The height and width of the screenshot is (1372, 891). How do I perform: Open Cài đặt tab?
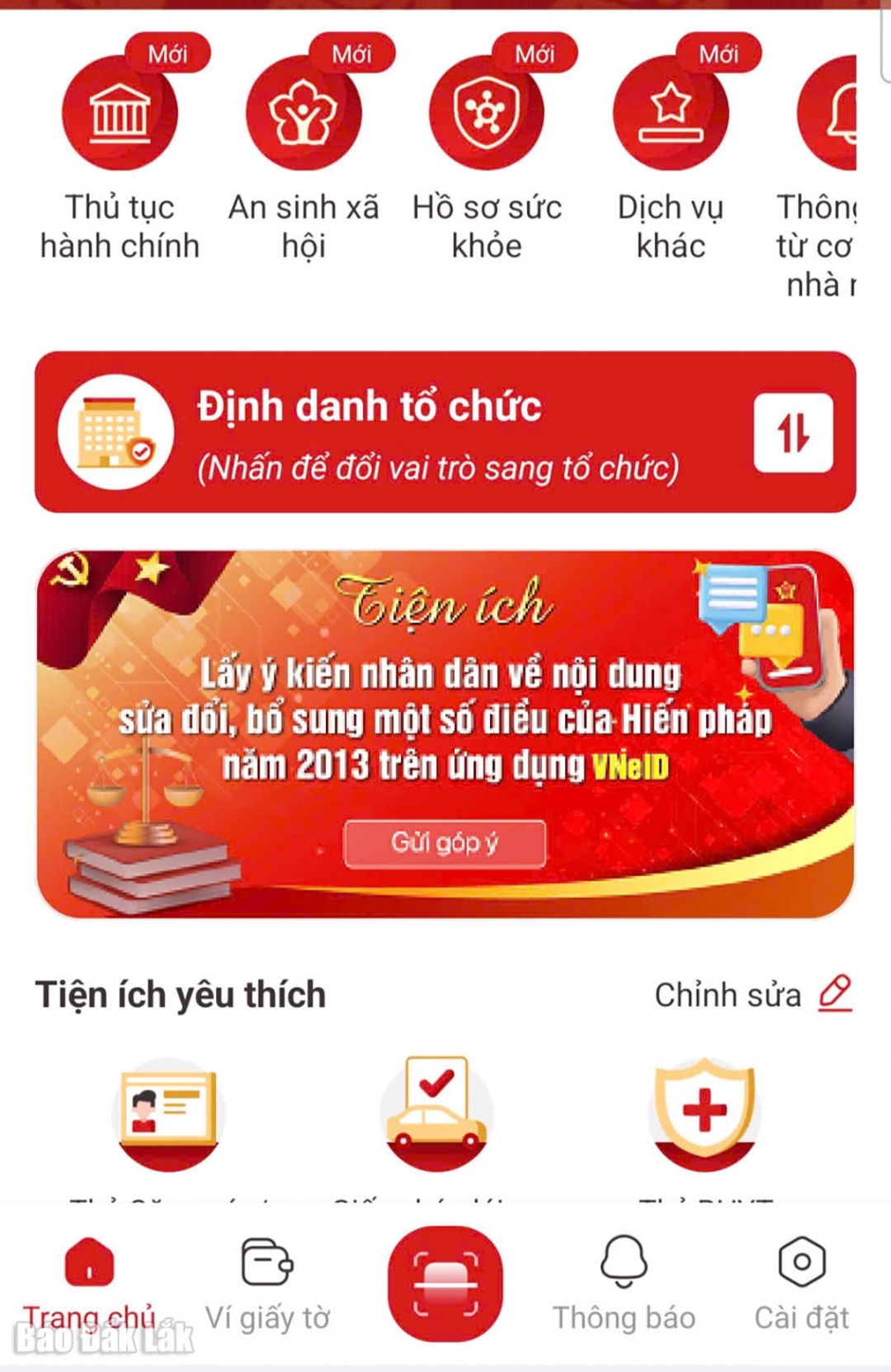pyautogui.click(x=801, y=1283)
